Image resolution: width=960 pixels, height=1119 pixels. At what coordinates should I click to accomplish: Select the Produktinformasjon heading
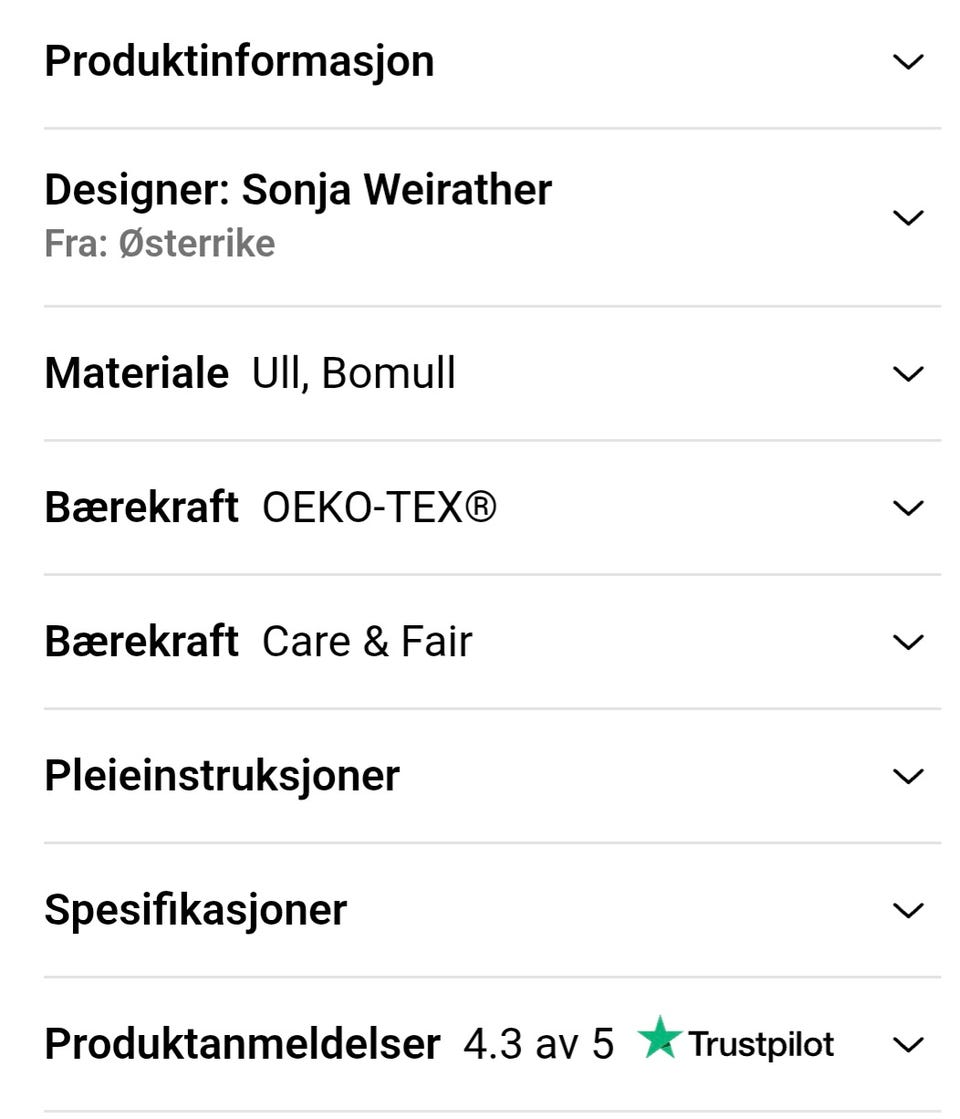point(239,61)
